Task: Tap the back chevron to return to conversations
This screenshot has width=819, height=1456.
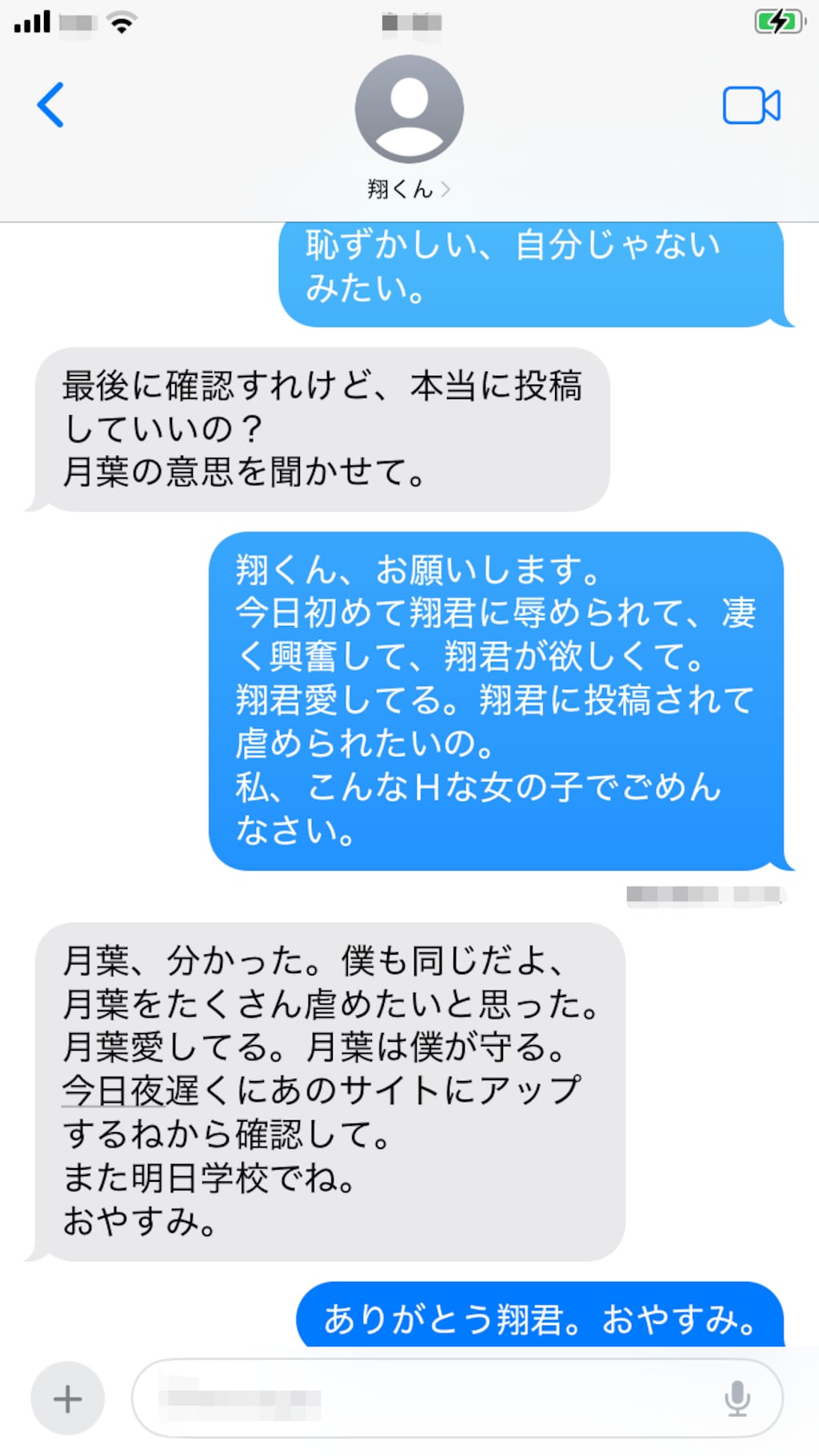Action: [51, 105]
